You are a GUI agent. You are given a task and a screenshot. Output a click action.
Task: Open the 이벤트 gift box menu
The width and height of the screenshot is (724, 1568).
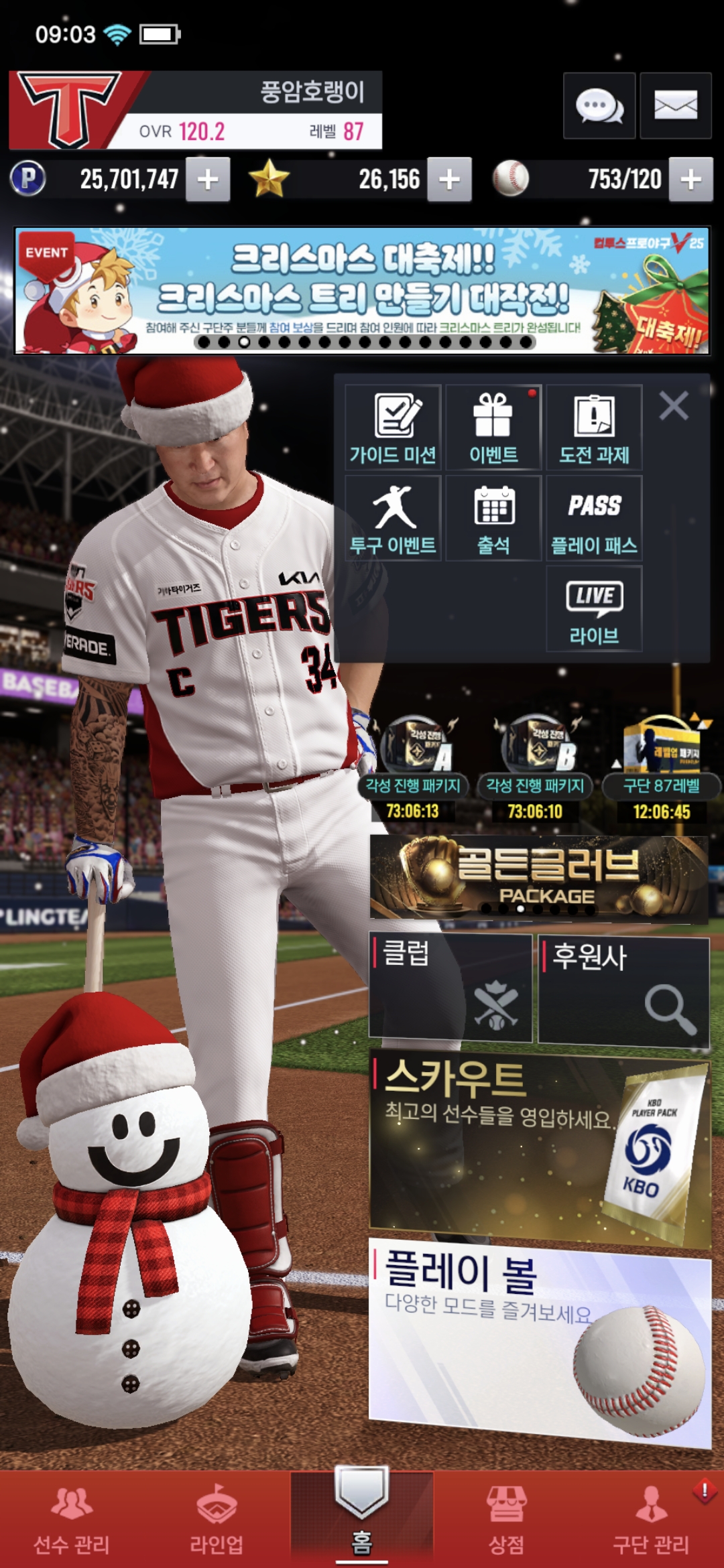point(493,428)
